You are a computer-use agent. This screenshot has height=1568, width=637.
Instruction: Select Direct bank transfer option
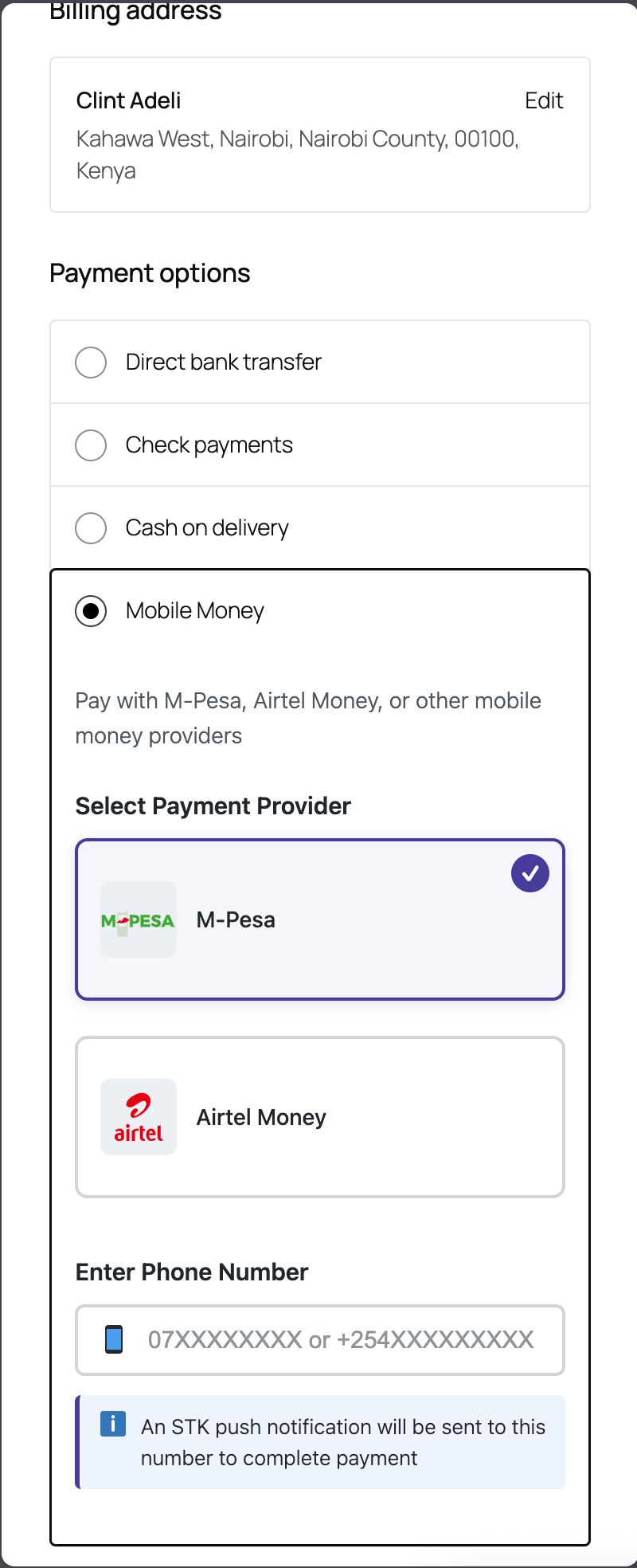(x=91, y=362)
